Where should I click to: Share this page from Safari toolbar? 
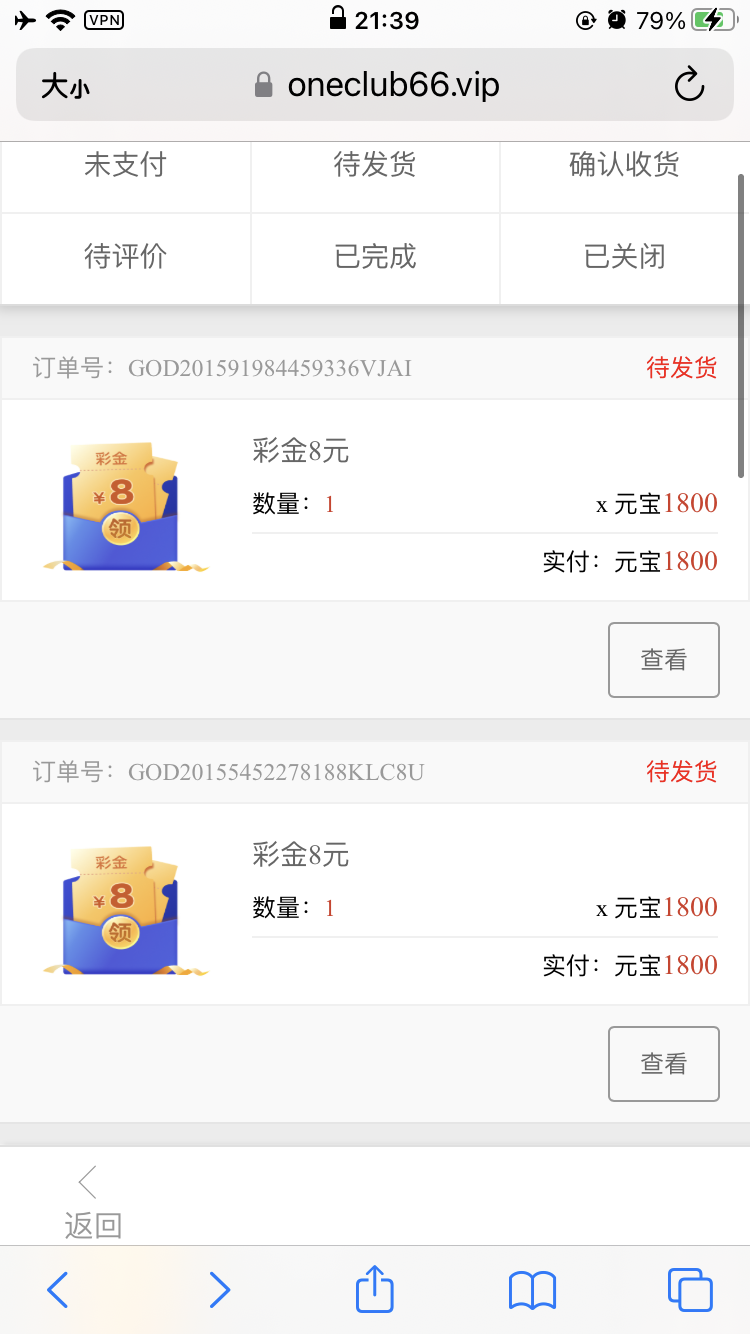coord(375,1288)
